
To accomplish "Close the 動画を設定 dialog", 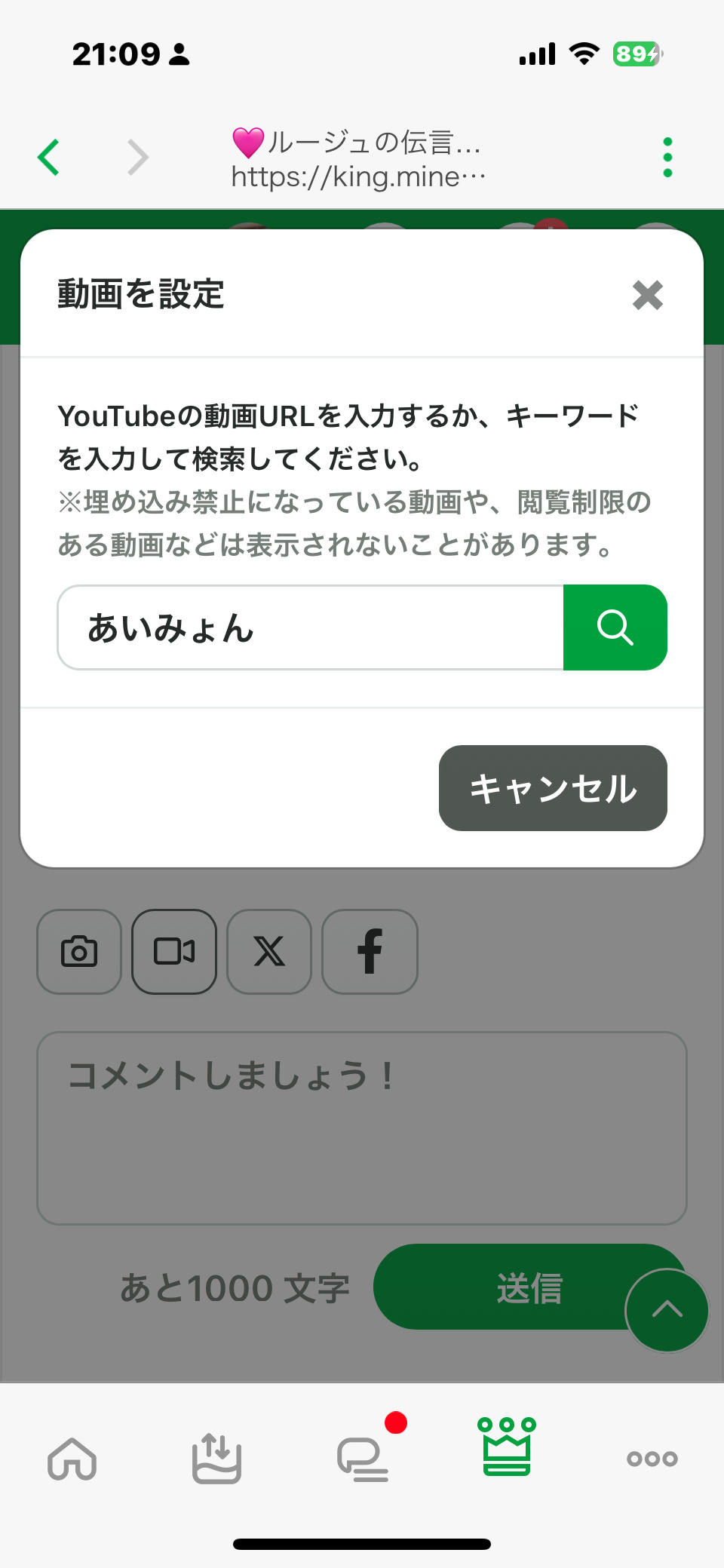I will (647, 295).
